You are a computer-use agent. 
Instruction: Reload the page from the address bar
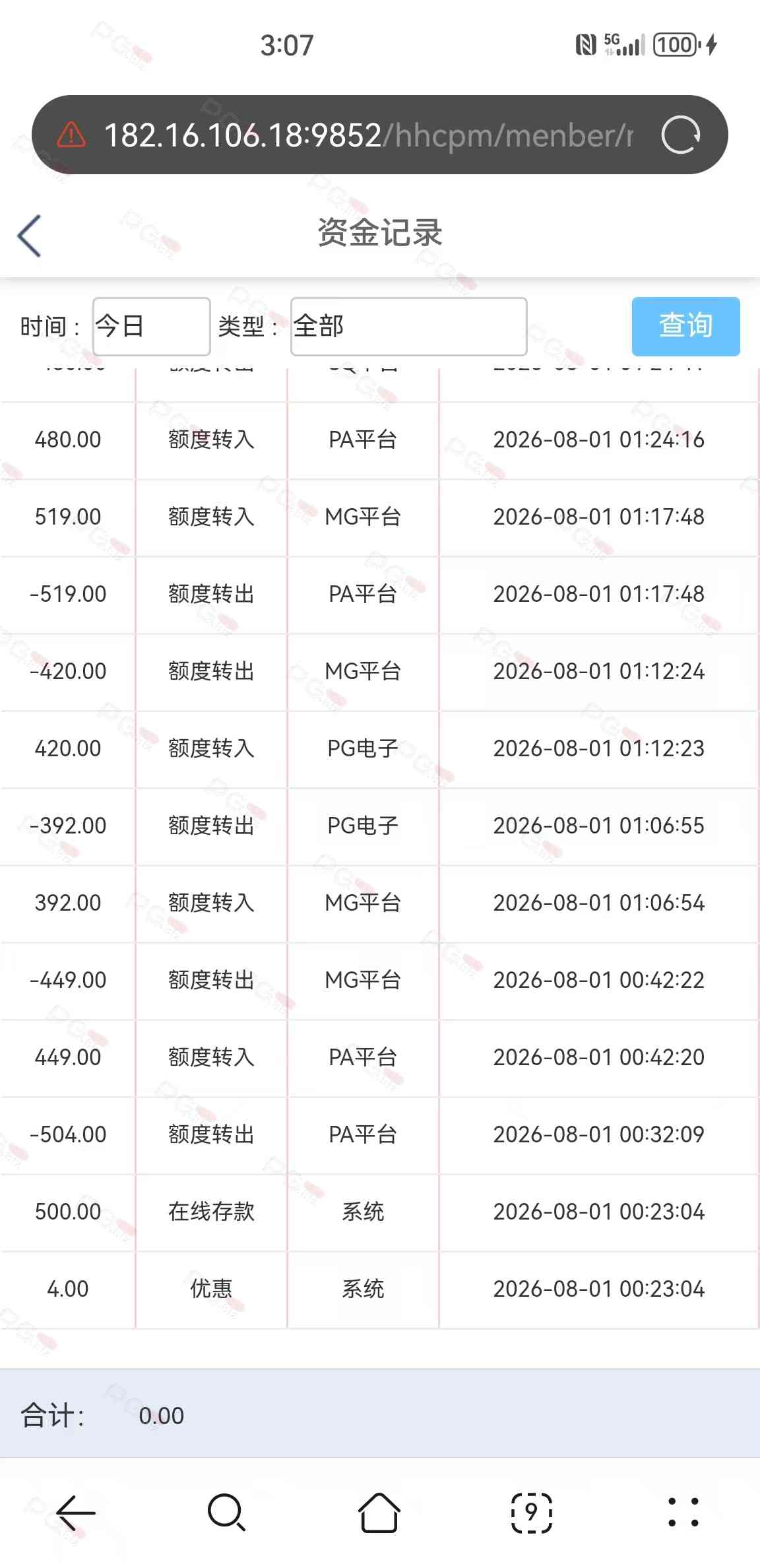[681, 135]
